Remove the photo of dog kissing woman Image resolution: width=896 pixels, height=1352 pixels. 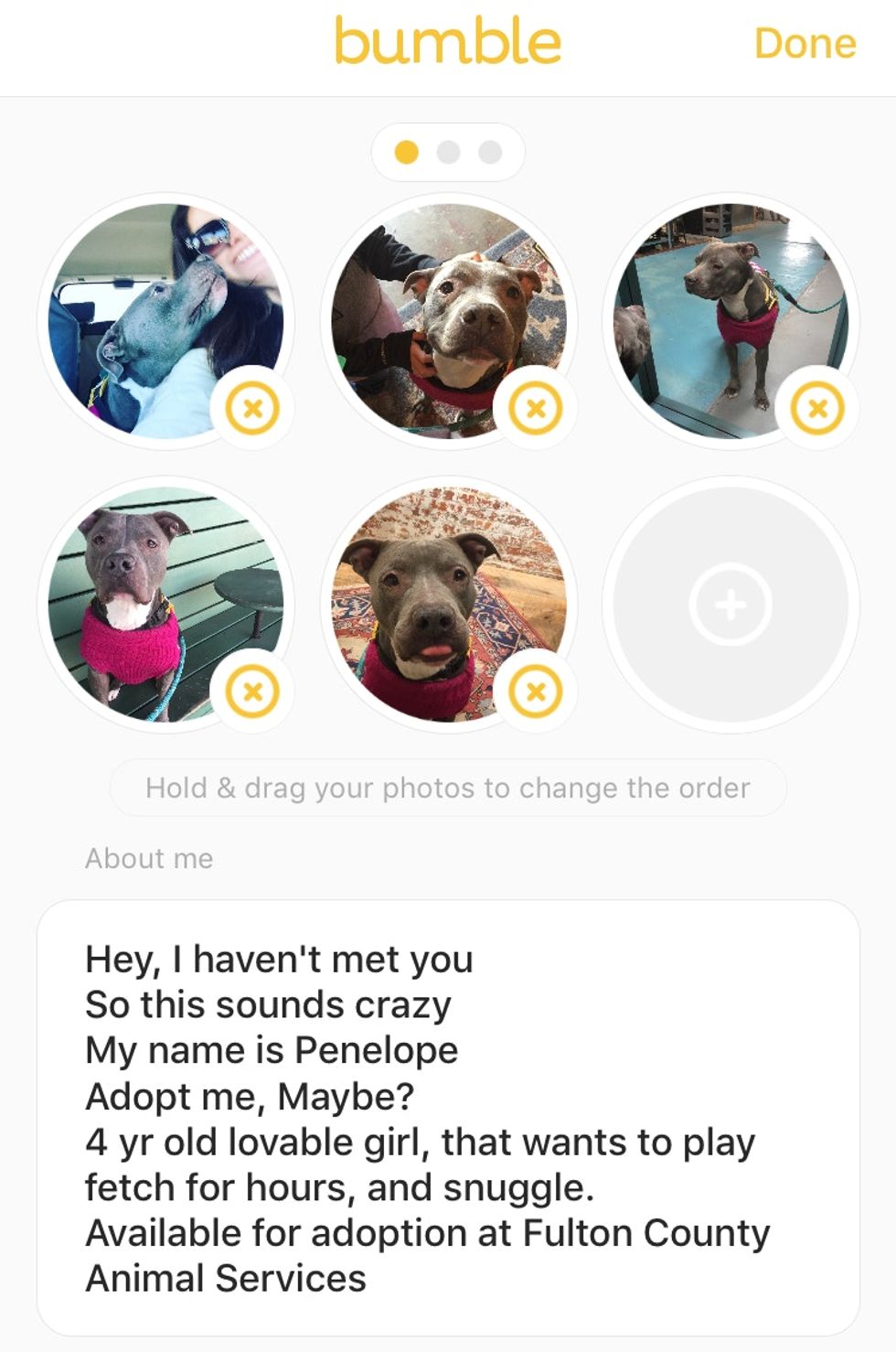252,408
